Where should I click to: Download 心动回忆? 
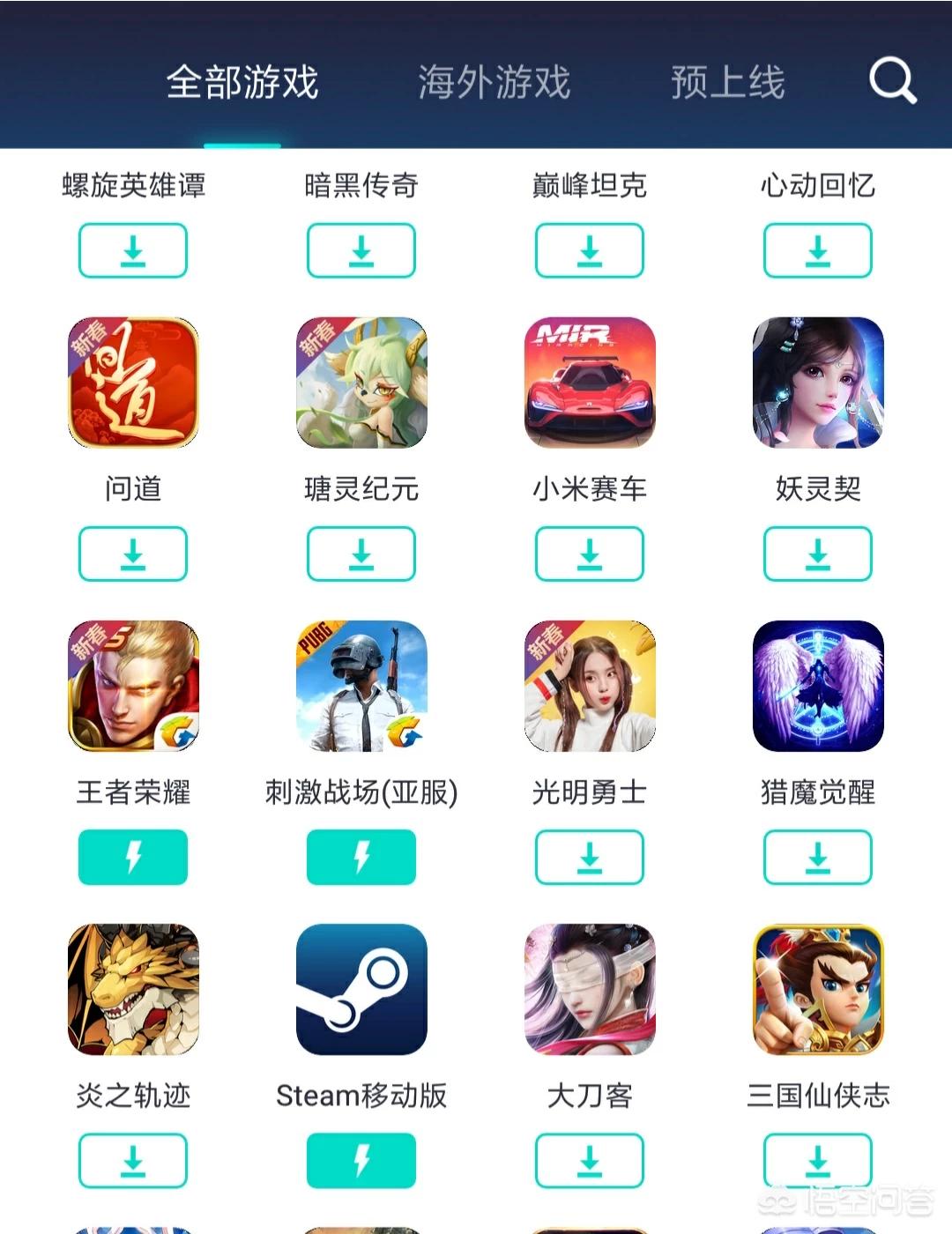[x=818, y=251]
